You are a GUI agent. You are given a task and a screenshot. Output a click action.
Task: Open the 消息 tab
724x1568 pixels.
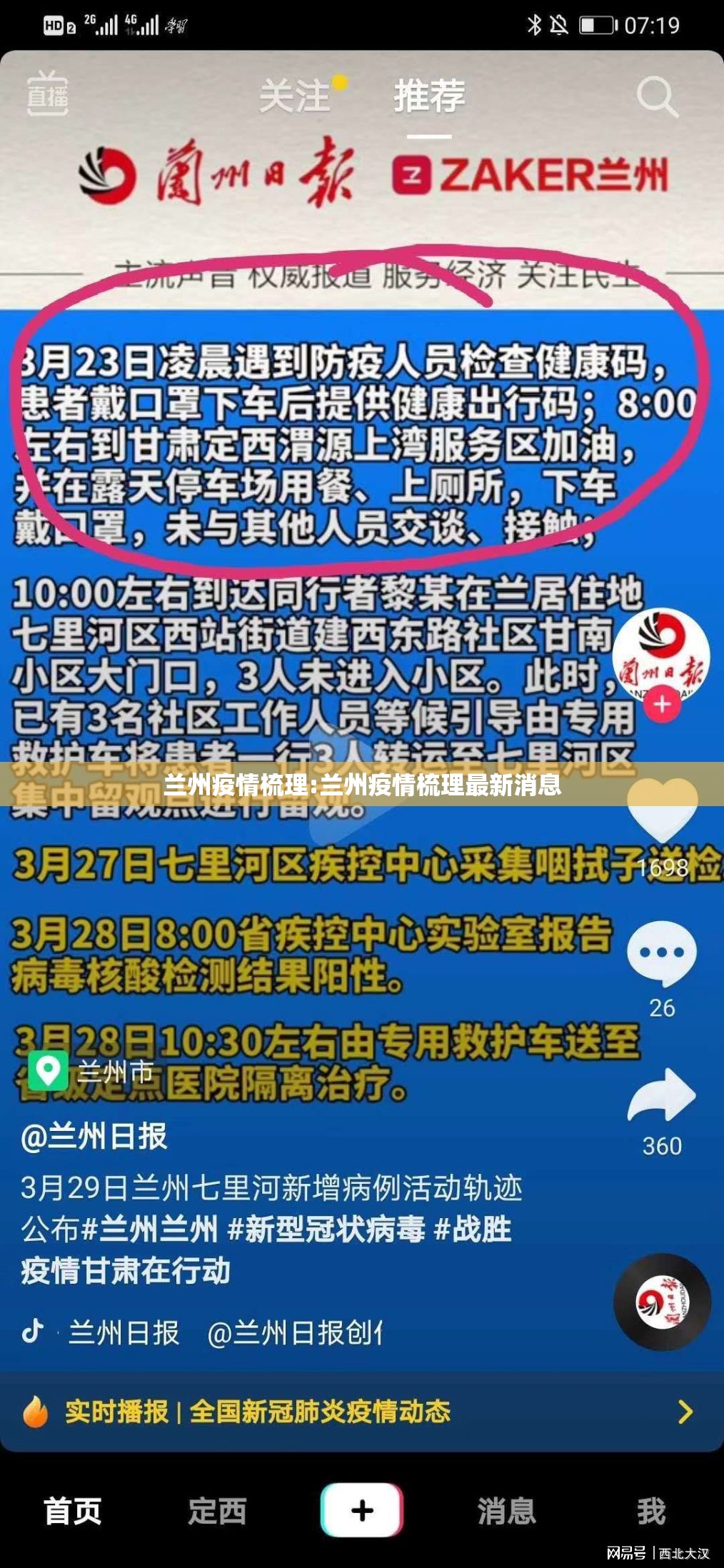[506, 1510]
